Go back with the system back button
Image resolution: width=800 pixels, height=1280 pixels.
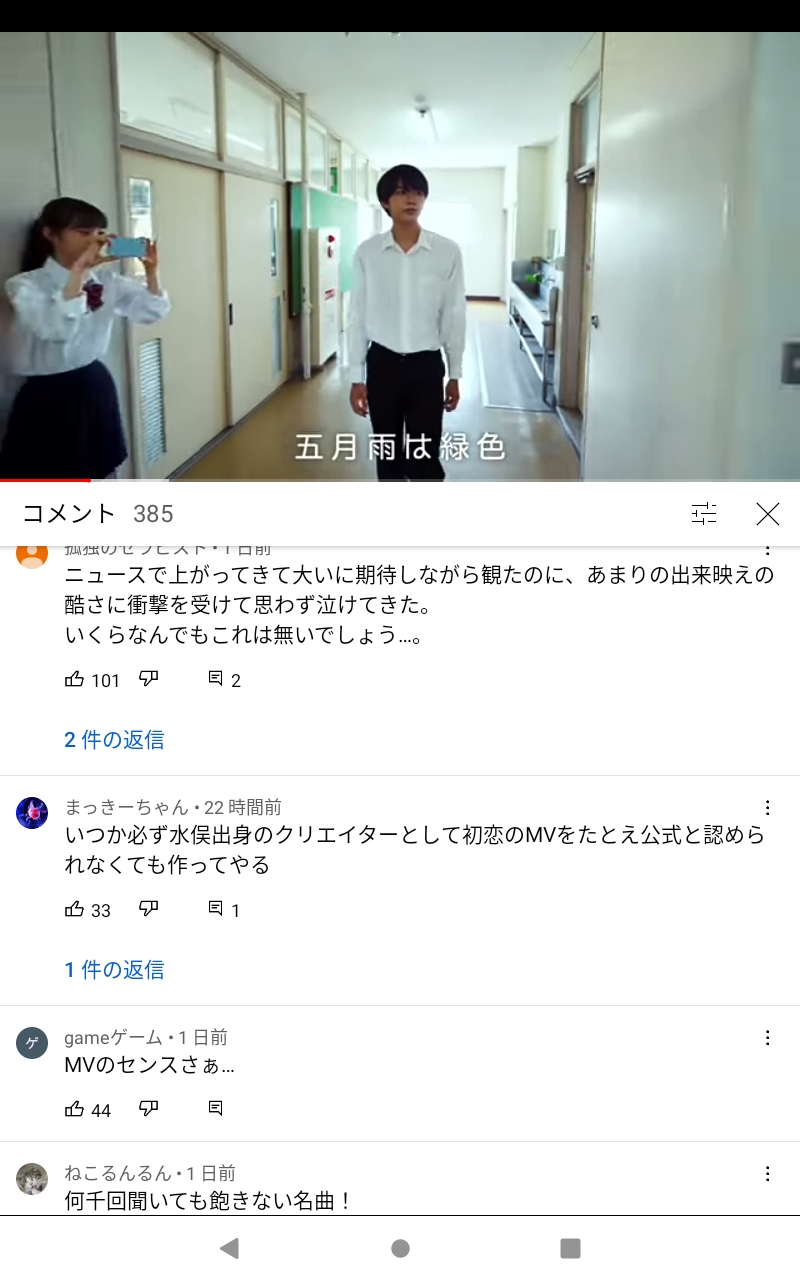tap(229, 1248)
